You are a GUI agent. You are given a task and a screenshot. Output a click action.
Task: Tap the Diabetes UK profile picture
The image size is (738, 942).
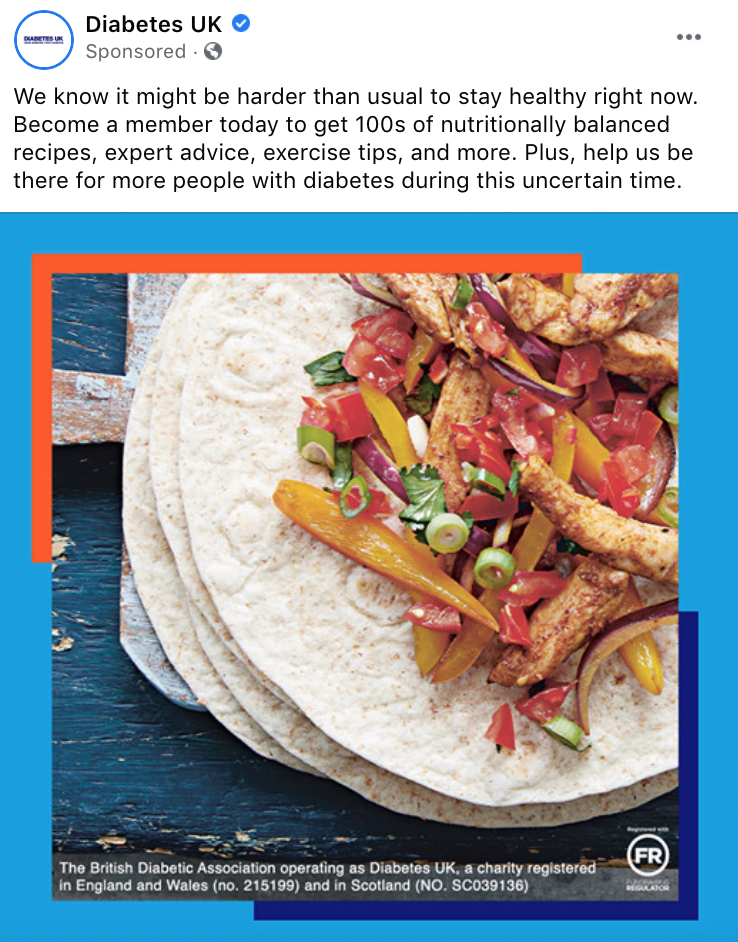43,39
